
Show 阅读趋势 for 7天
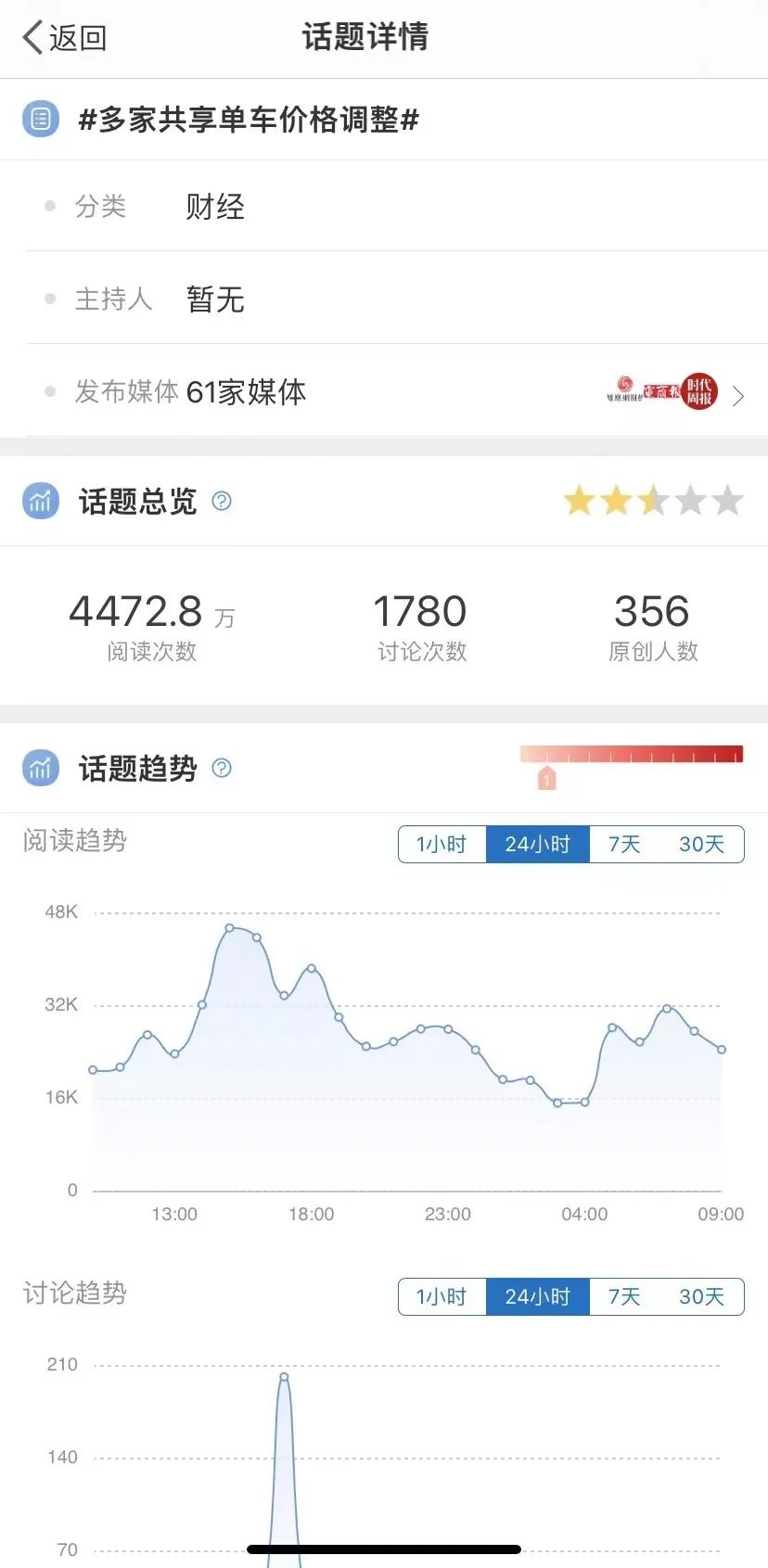coord(624,845)
